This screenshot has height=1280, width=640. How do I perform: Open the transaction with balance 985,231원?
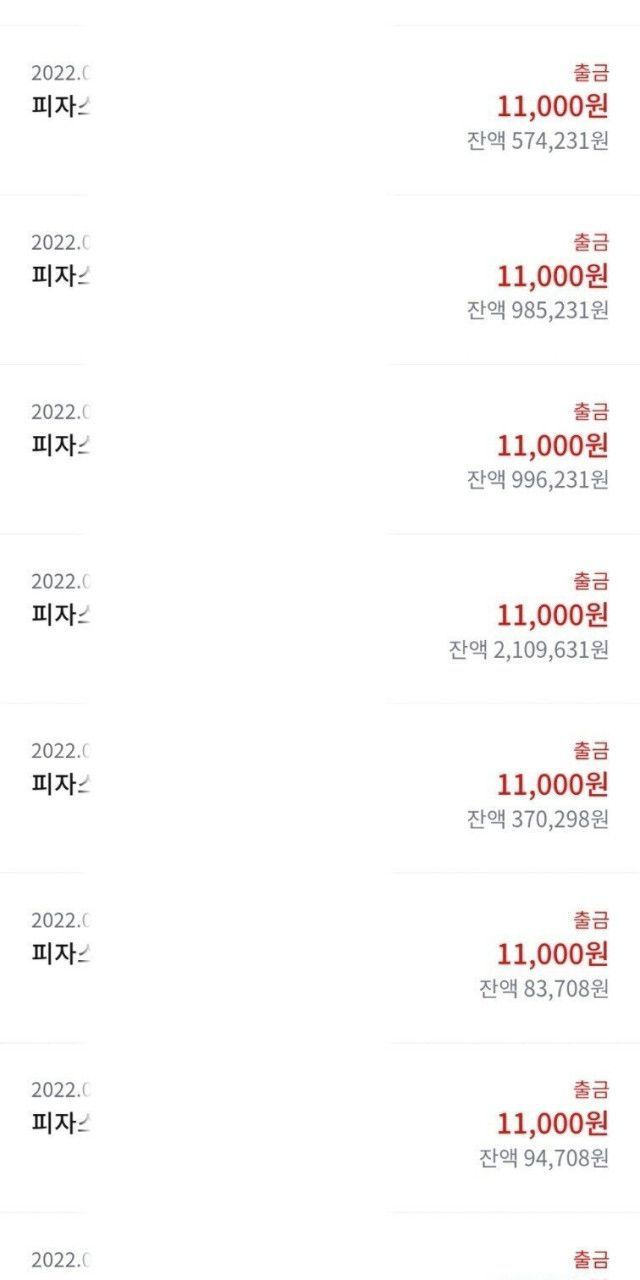(x=320, y=277)
